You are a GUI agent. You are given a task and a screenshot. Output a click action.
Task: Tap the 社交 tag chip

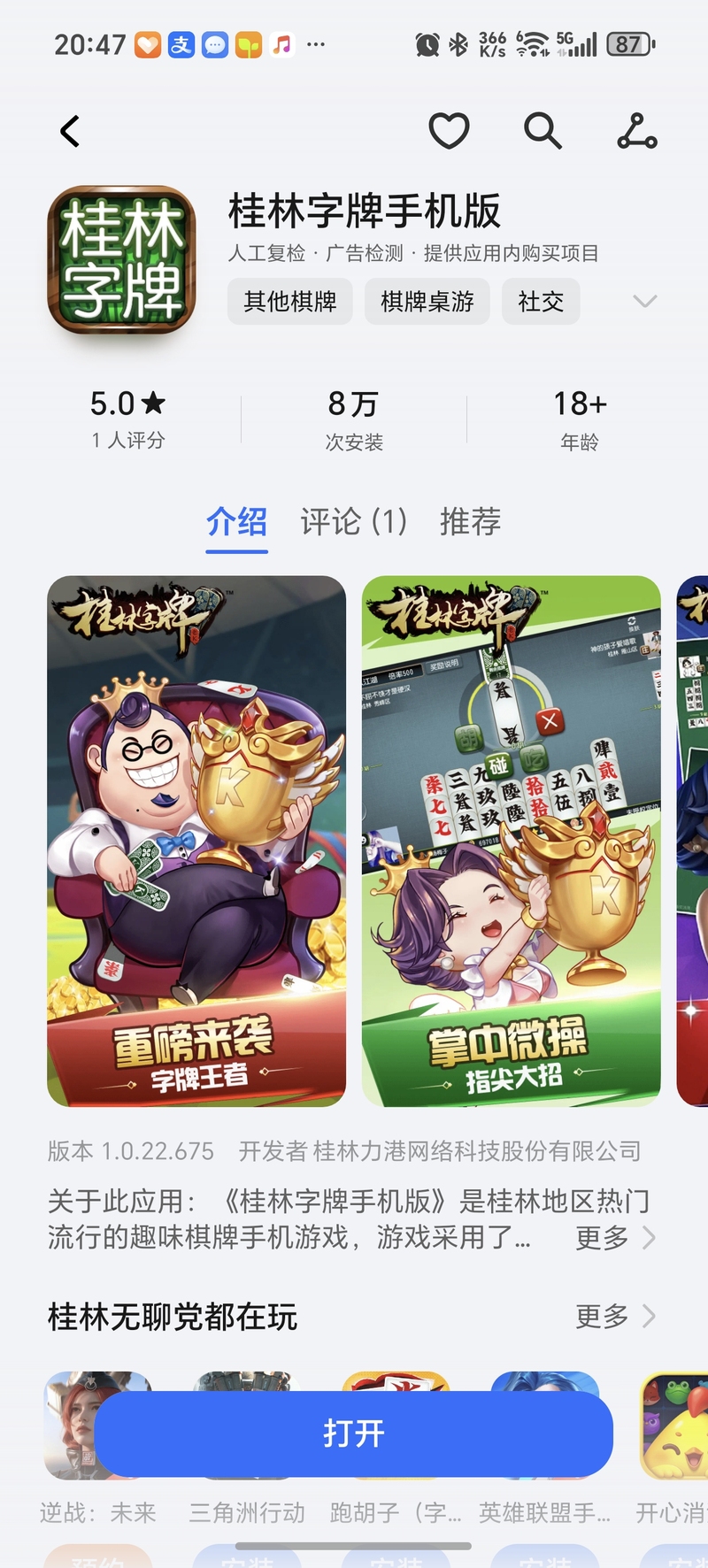click(x=541, y=302)
